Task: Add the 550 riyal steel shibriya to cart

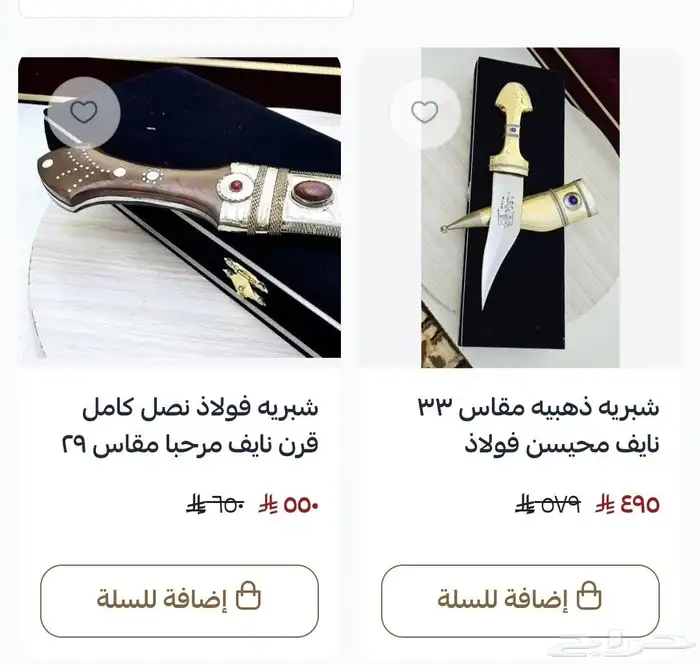Action: (x=179, y=600)
